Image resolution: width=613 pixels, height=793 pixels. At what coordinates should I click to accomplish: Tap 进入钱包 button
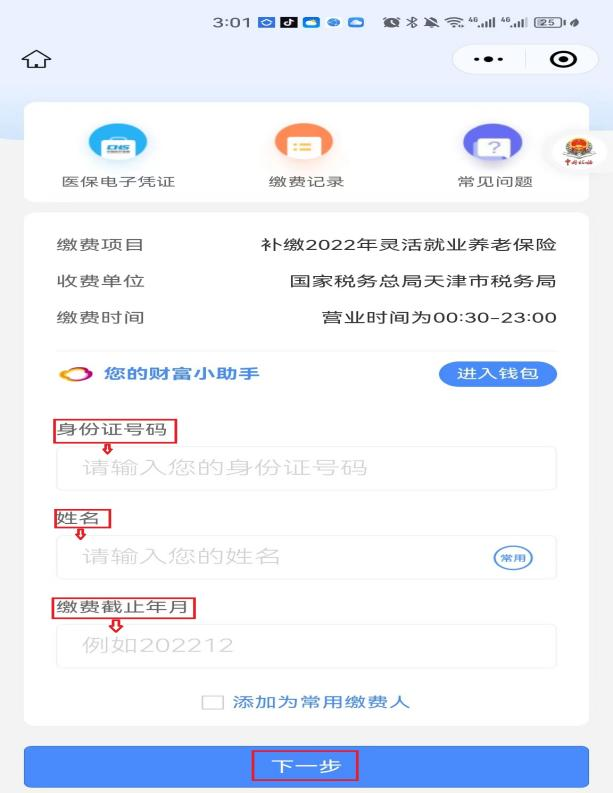pyautogui.click(x=497, y=373)
